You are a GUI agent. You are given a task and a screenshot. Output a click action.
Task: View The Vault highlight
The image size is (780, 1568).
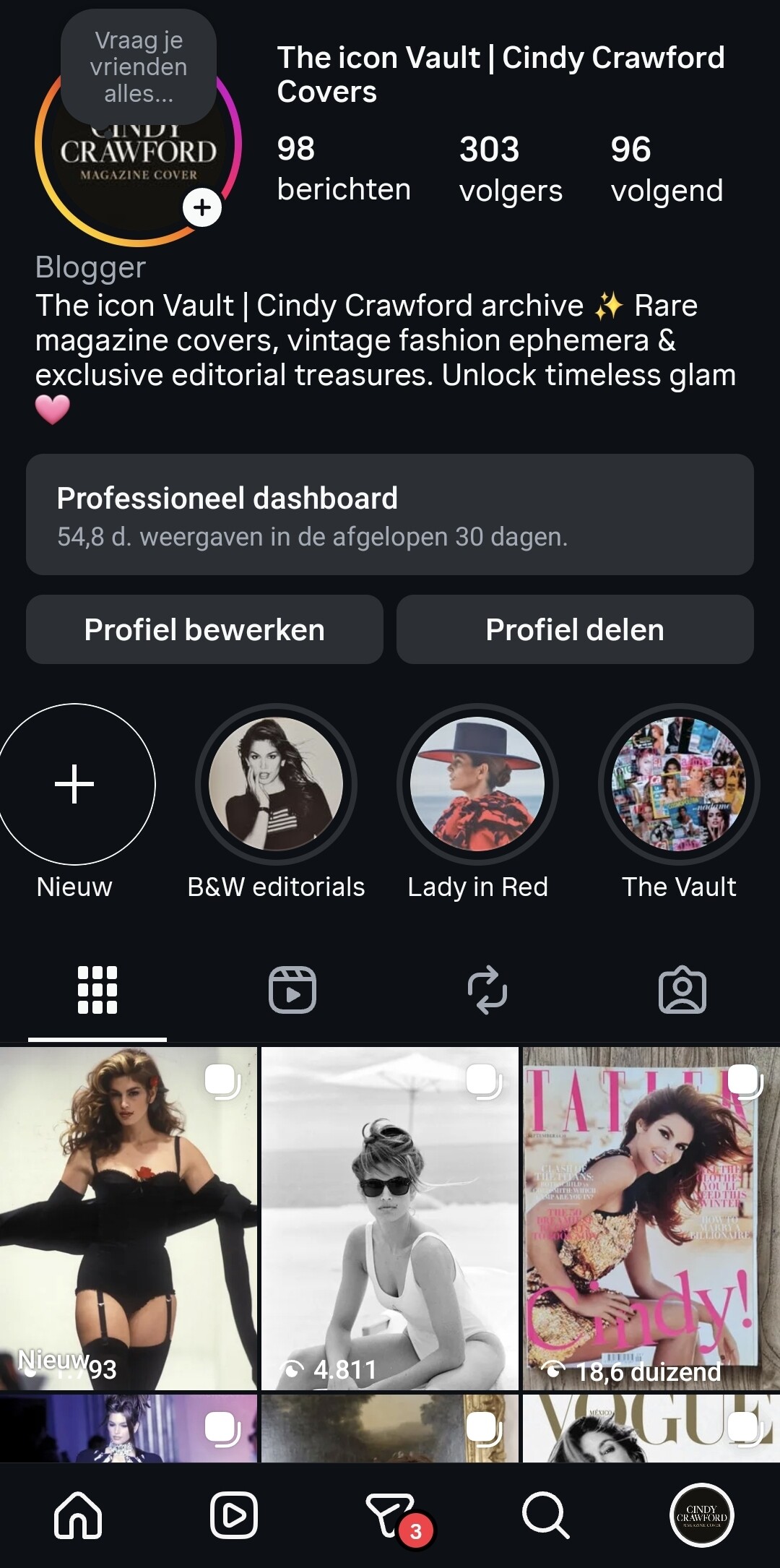coord(679,784)
